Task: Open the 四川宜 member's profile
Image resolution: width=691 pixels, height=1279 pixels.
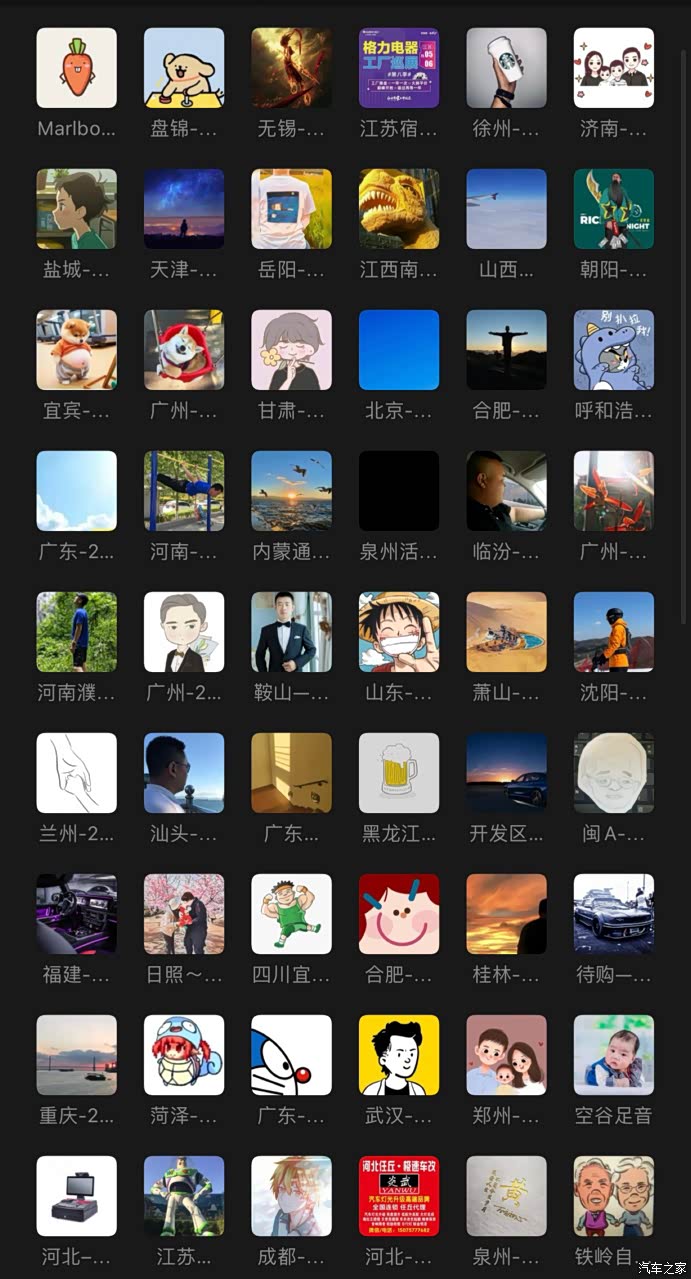Action: click(291, 914)
